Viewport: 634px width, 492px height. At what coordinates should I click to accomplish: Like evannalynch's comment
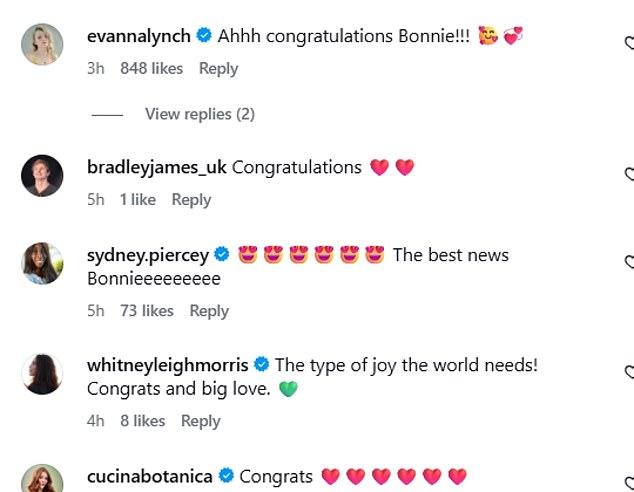coord(629,44)
